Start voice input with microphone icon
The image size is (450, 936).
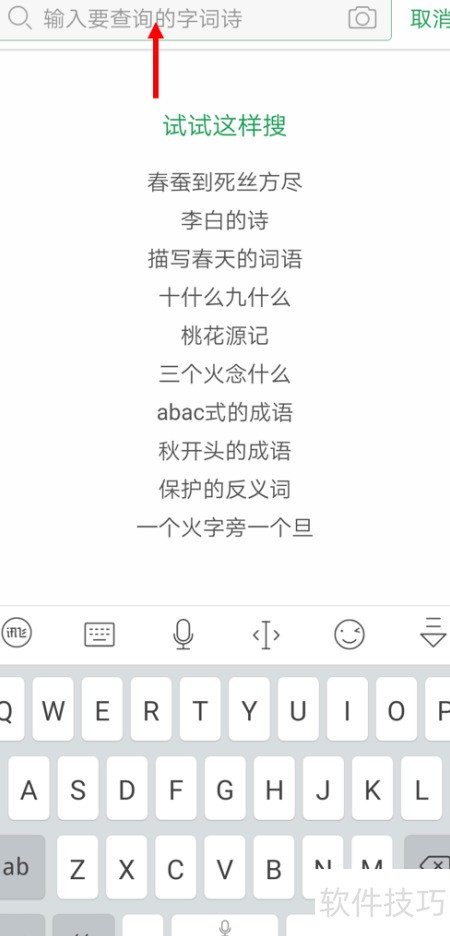coord(183,634)
